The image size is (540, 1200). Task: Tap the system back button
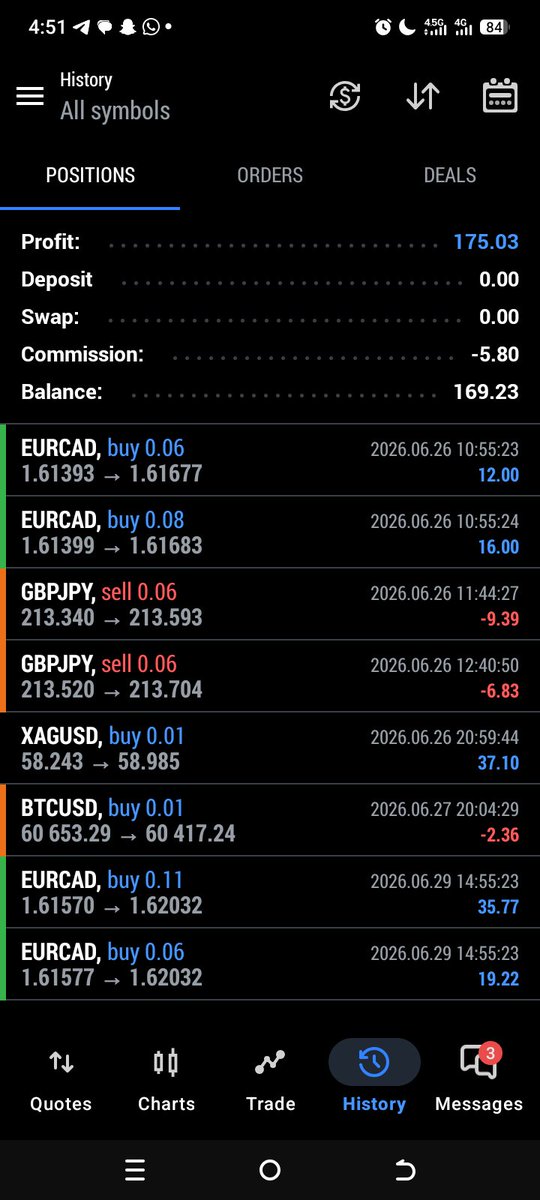[405, 1169]
